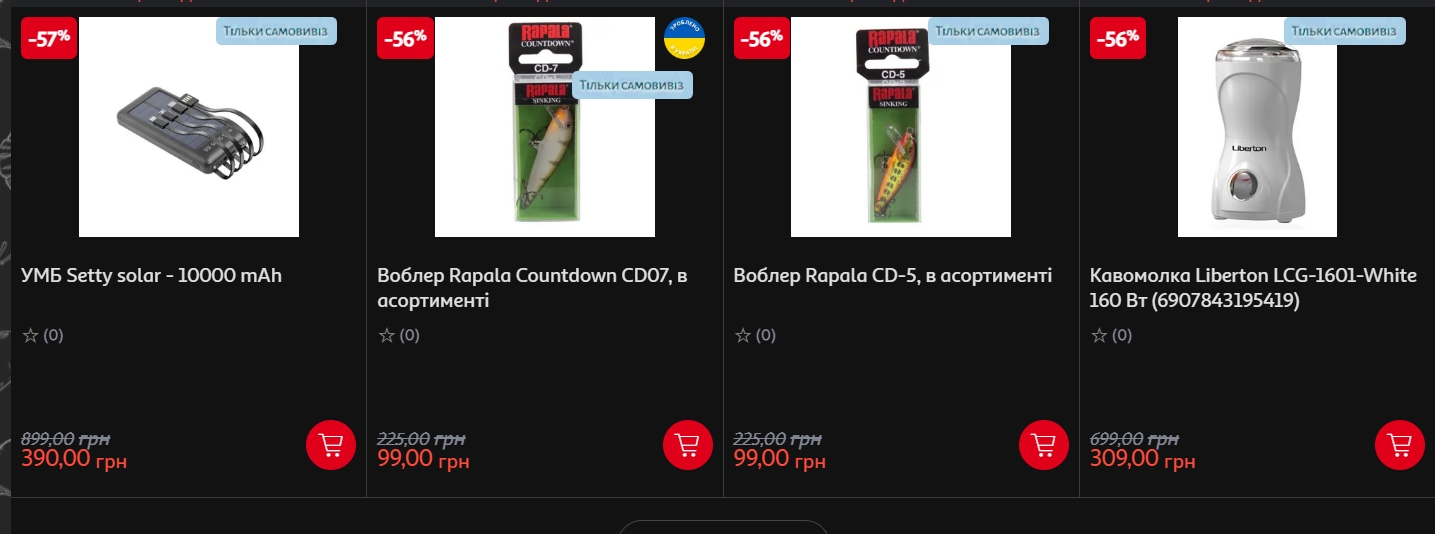Add Rapala CD-5 wobbler to cart
This screenshot has height=534, width=1435.
1044,444
